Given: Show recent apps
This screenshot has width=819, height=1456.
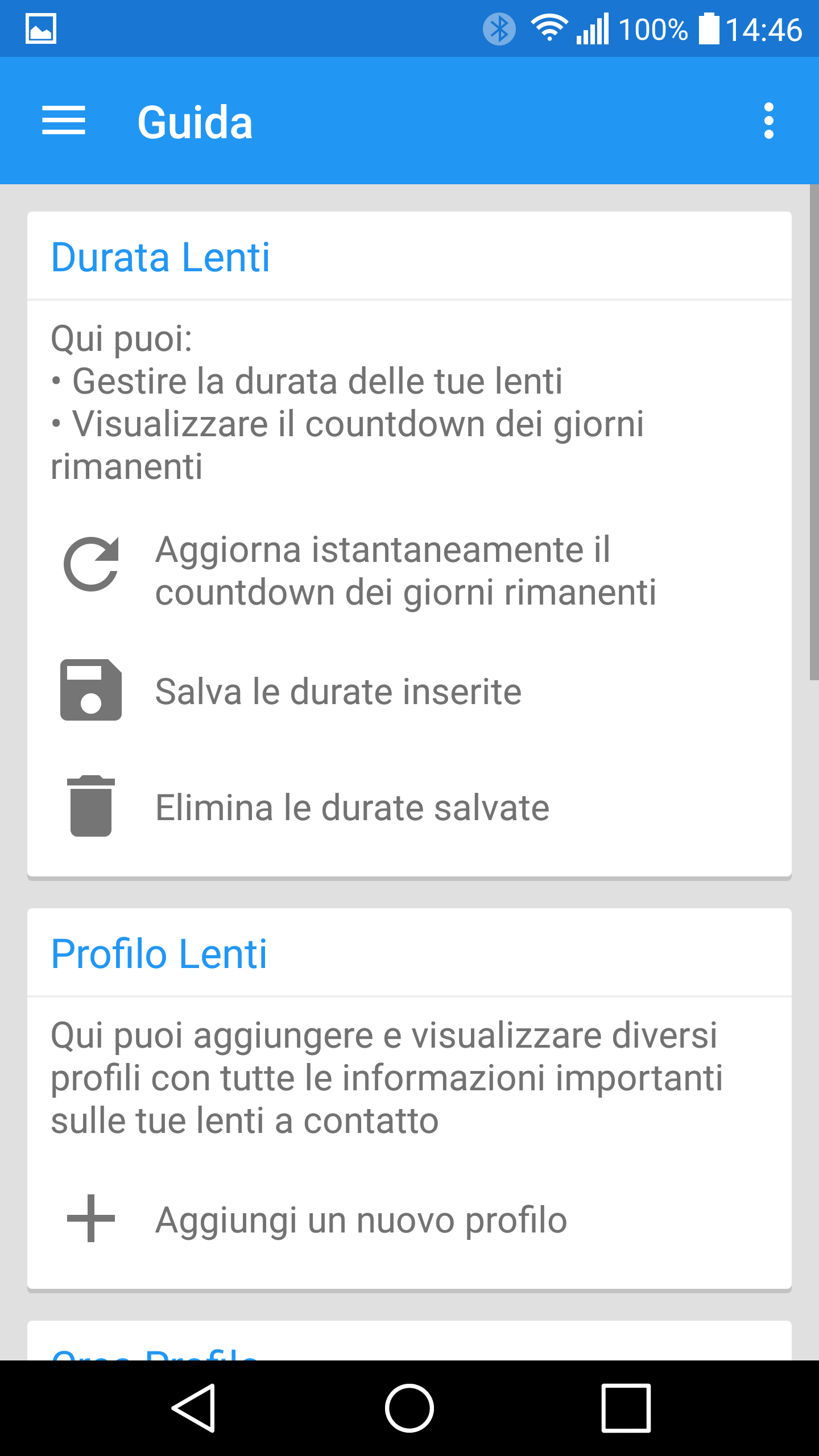Looking at the screenshot, I should 626,1408.
